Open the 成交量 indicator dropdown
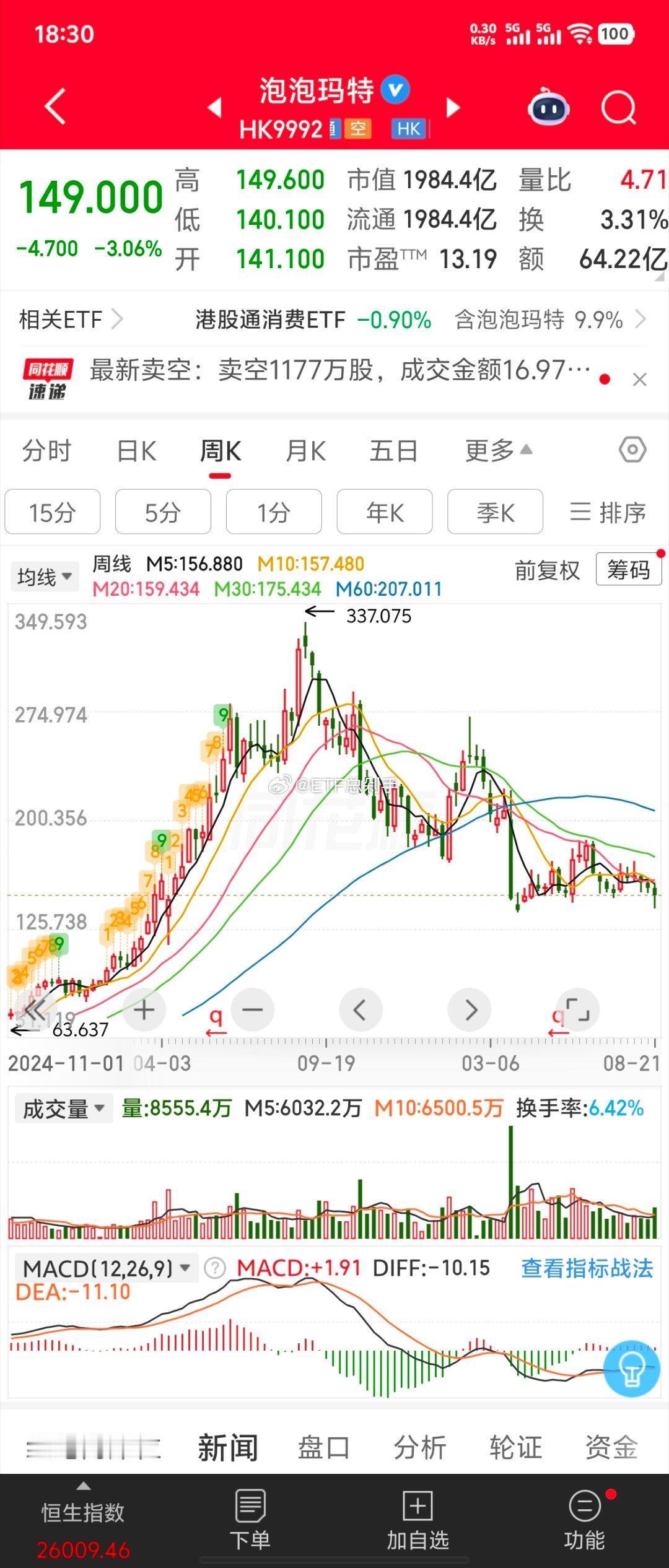The image size is (669, 1568). click(64, 1108)
